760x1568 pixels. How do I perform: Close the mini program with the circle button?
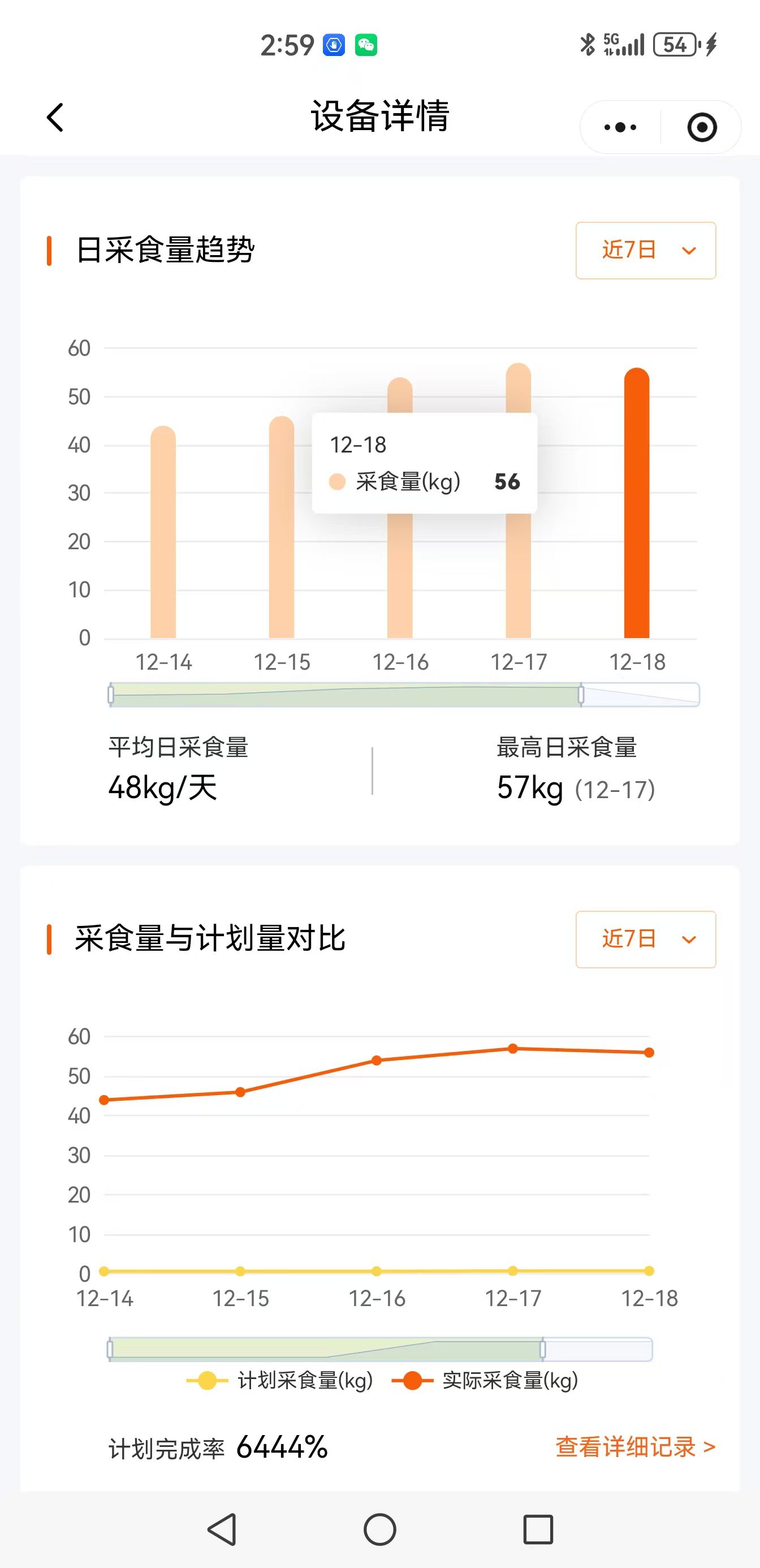(x=702, y=127)
